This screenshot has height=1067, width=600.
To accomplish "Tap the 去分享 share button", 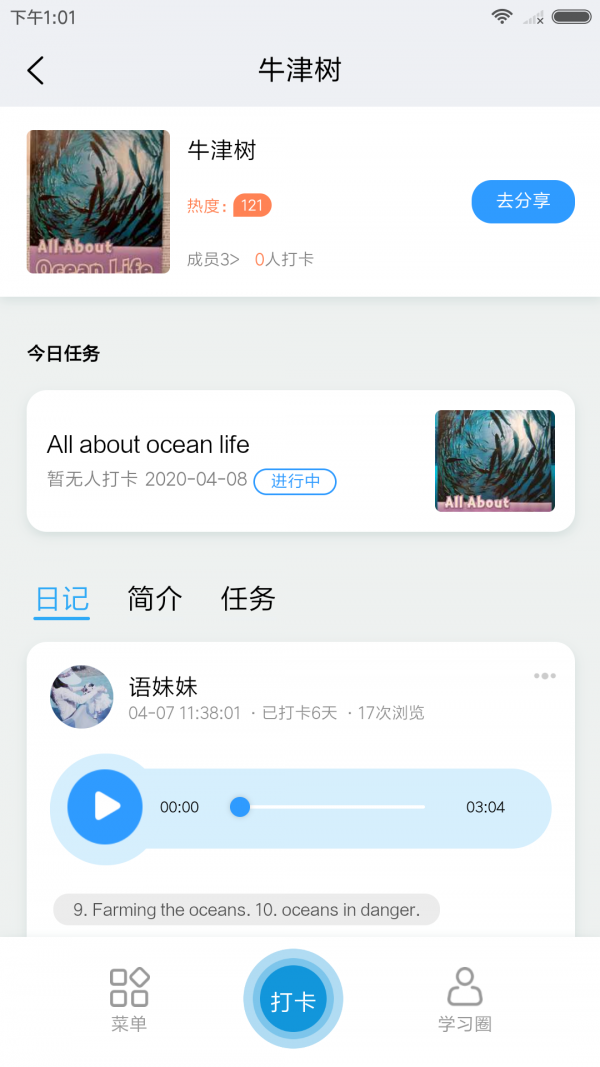I will point(523,201).
